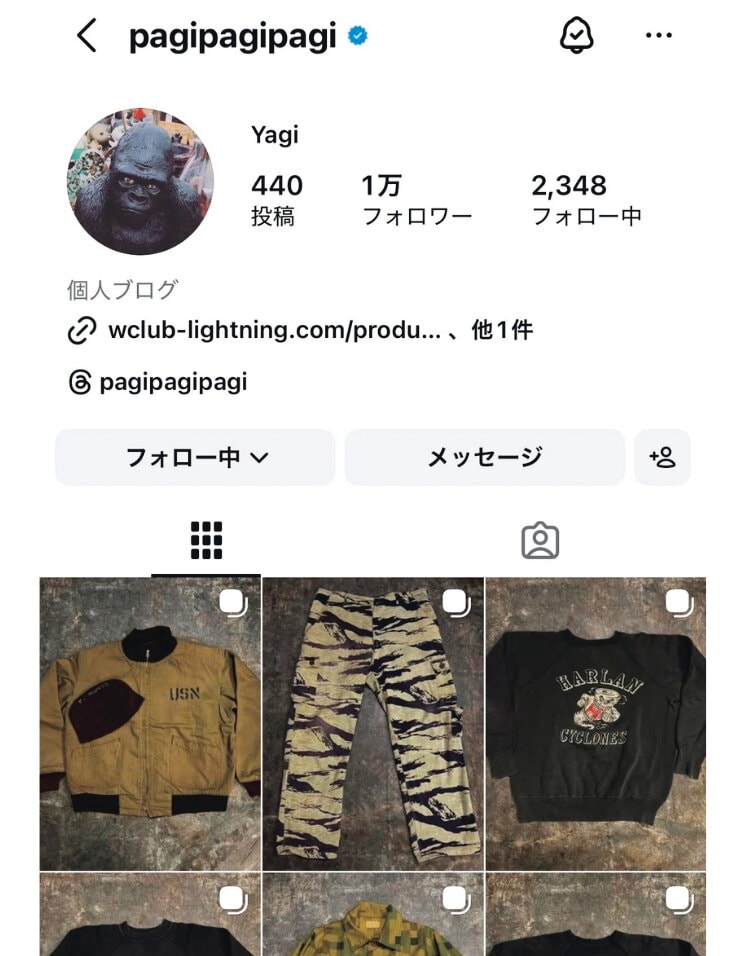The image size is (749, 956).
Task: Open the 1万 フォロワー list
Action: coord(415,200)
